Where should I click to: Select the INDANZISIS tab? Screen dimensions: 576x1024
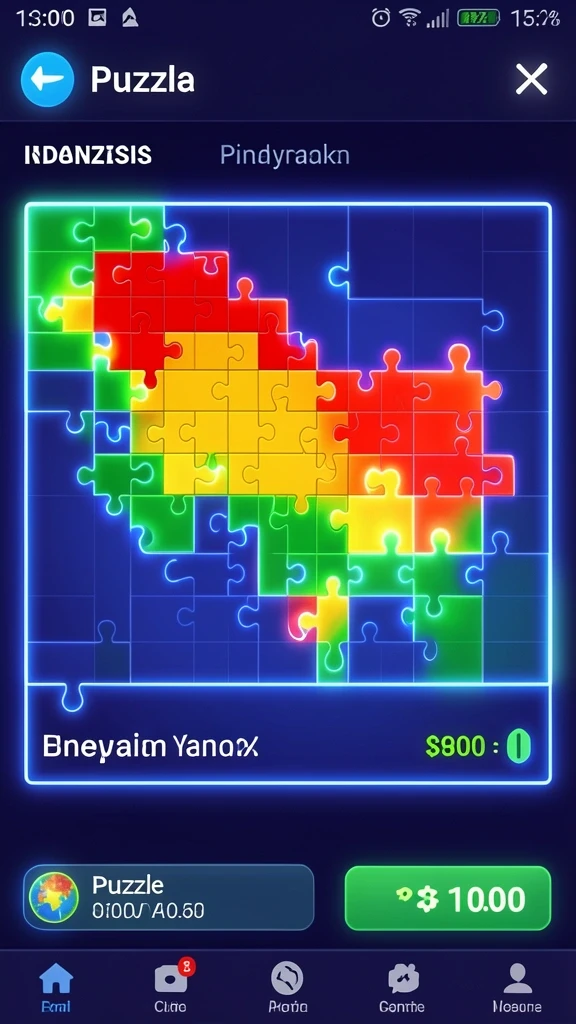point(88,155)
